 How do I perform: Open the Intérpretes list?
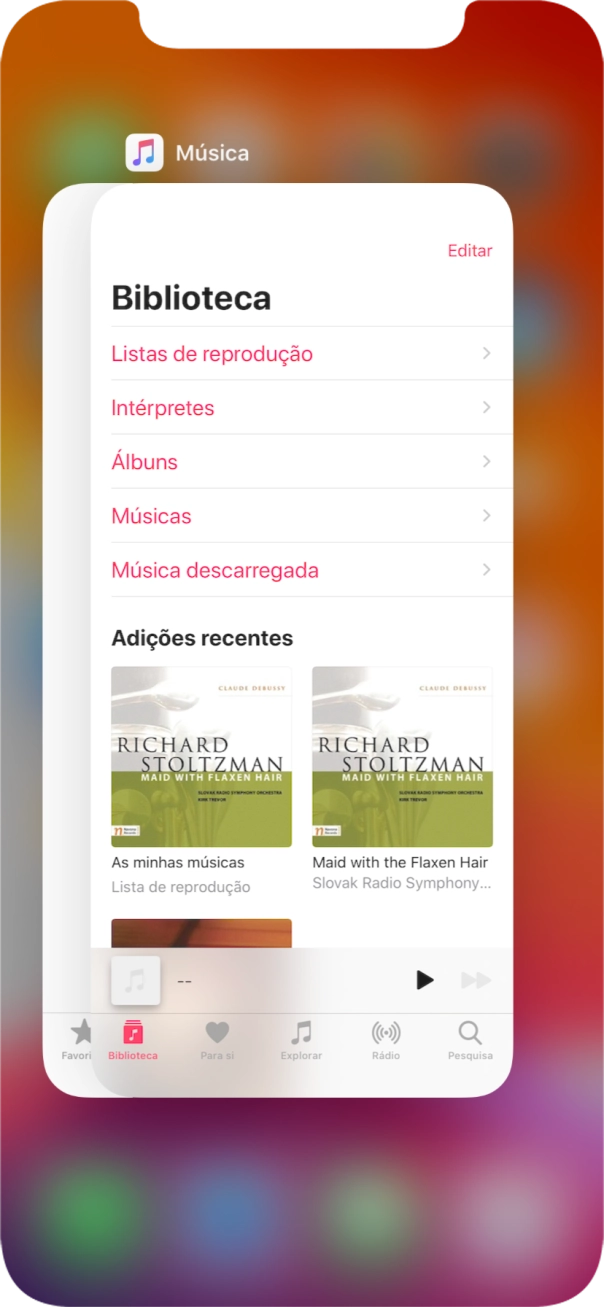pyautogui.click(x=302, y=408)
